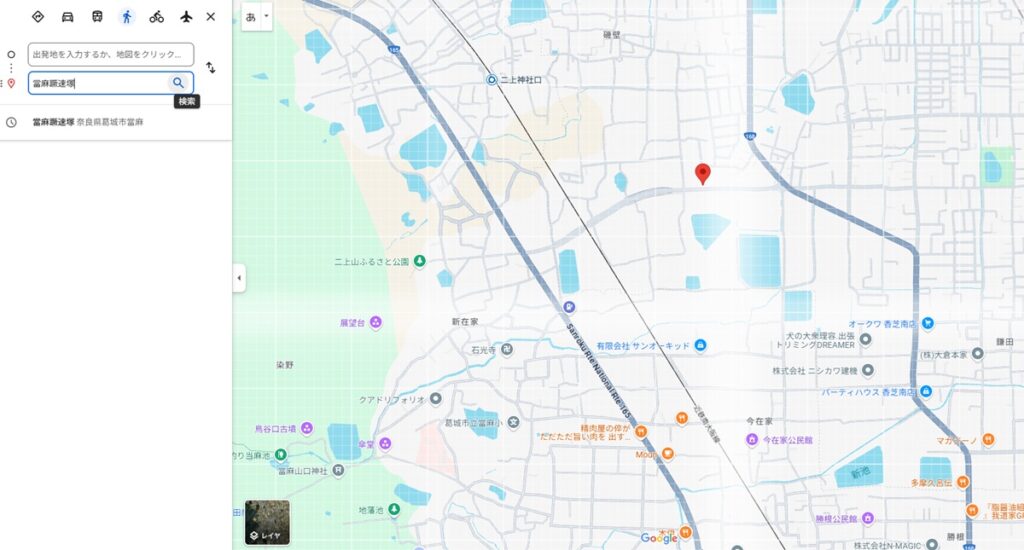
Task: Switch to cycling directions
Action: pos(156,17)
